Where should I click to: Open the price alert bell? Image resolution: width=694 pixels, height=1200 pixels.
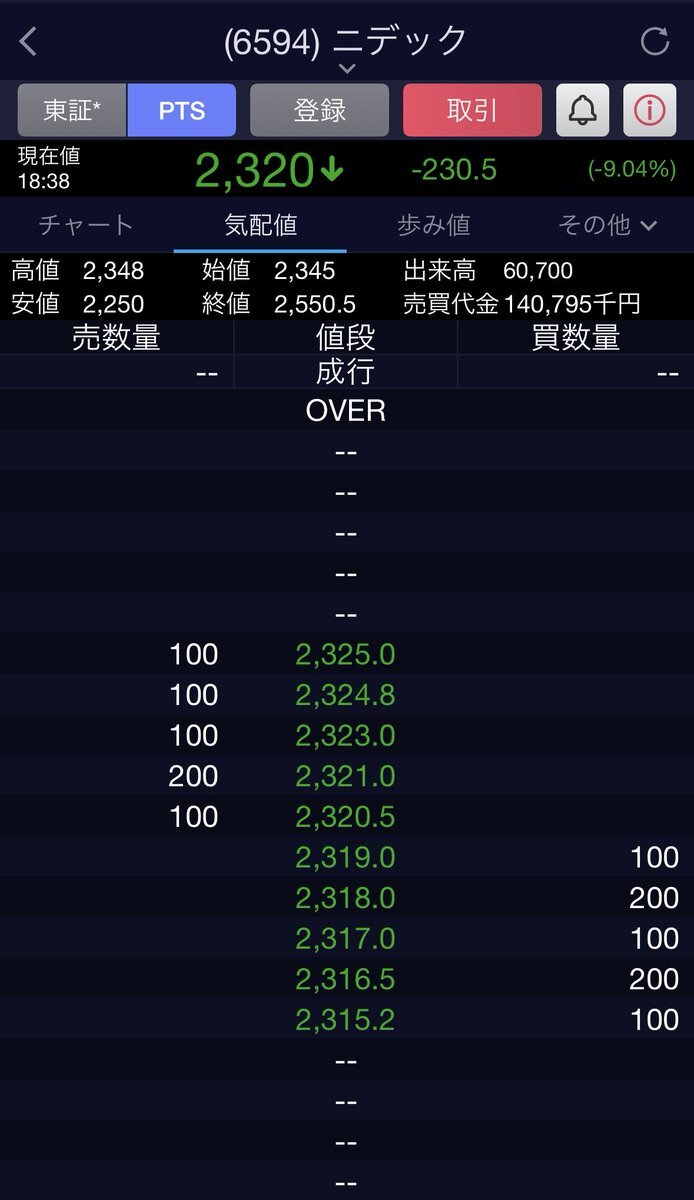pos(582,110)
